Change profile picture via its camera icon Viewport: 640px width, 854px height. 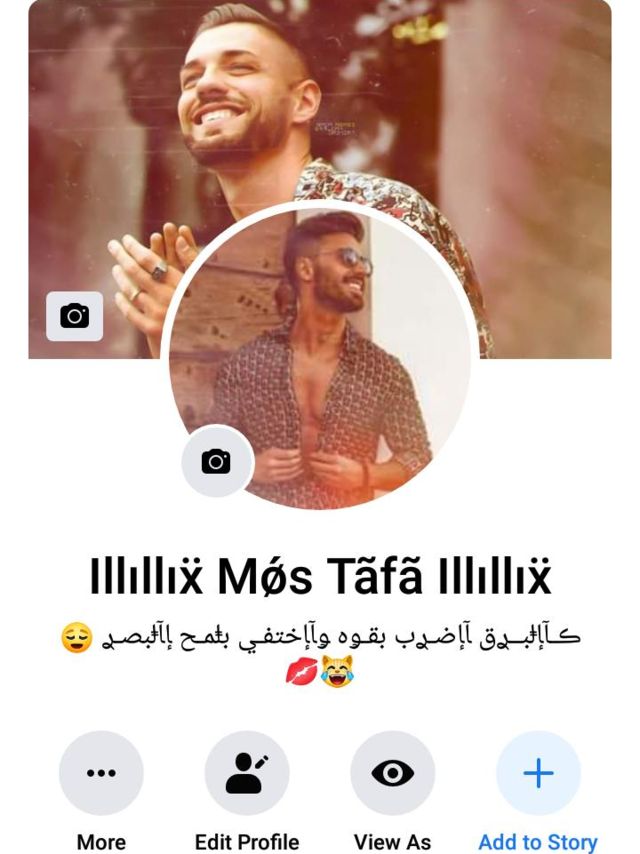coord(216,461)
